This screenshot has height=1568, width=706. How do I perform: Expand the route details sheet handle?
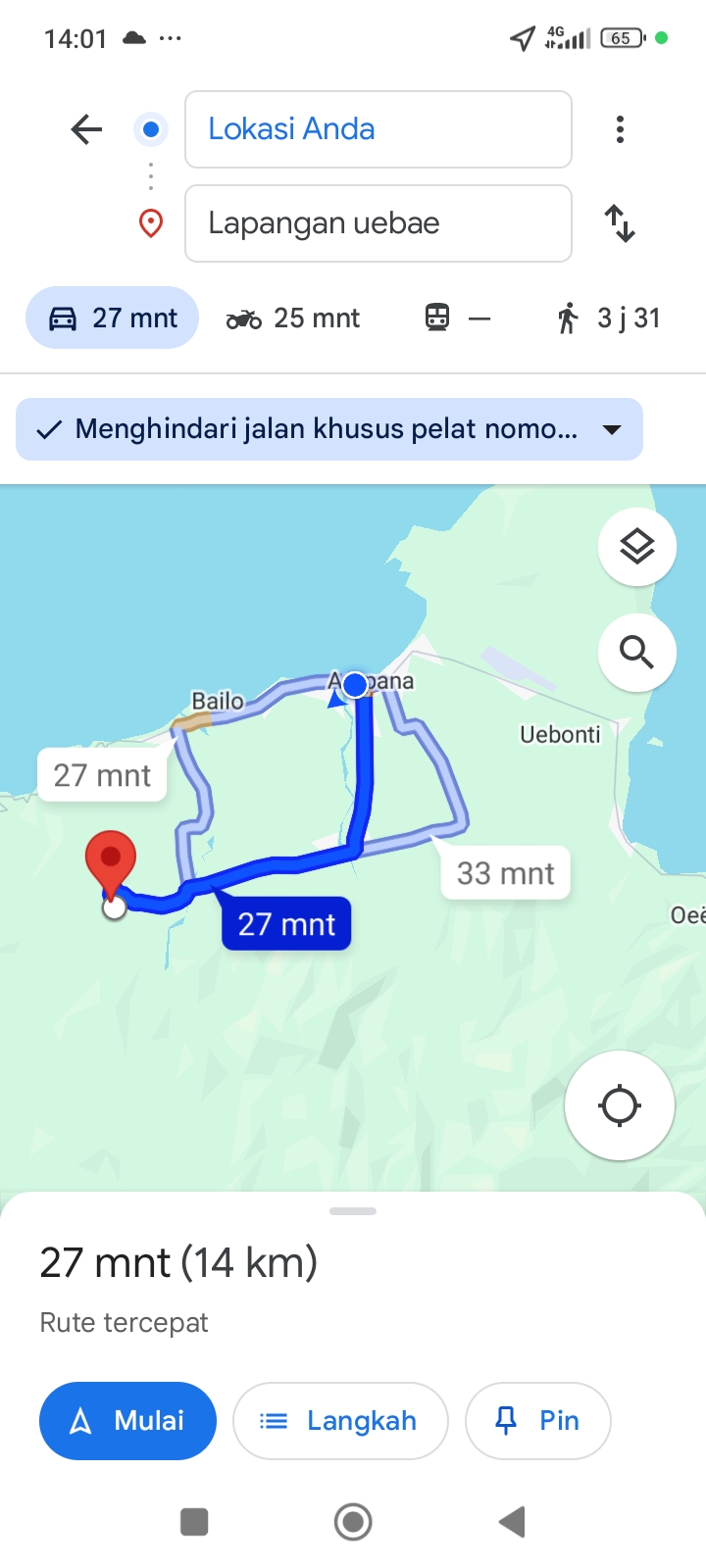pos(353,1211)
